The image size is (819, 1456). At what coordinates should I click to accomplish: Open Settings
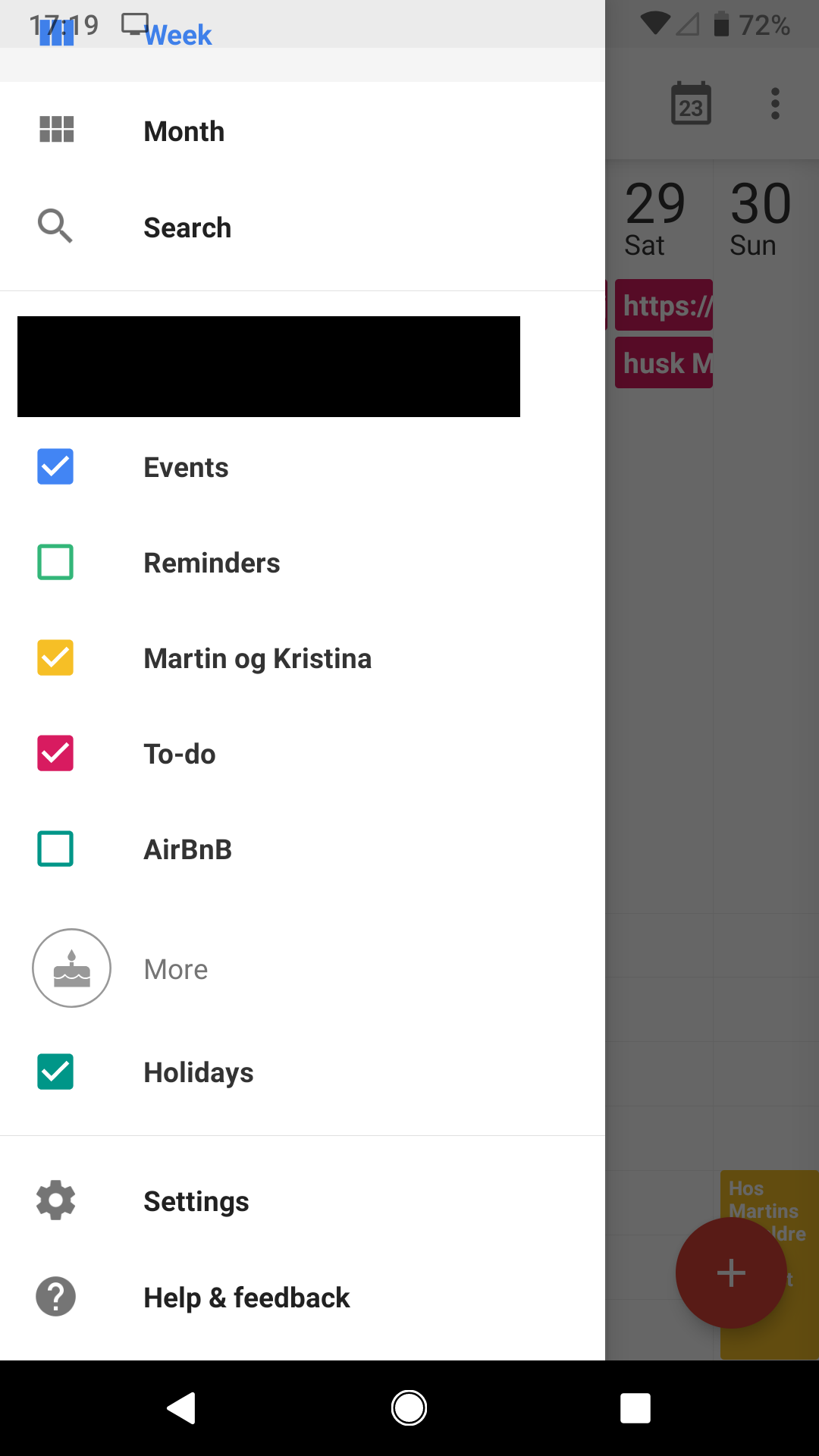[196, 1201]
